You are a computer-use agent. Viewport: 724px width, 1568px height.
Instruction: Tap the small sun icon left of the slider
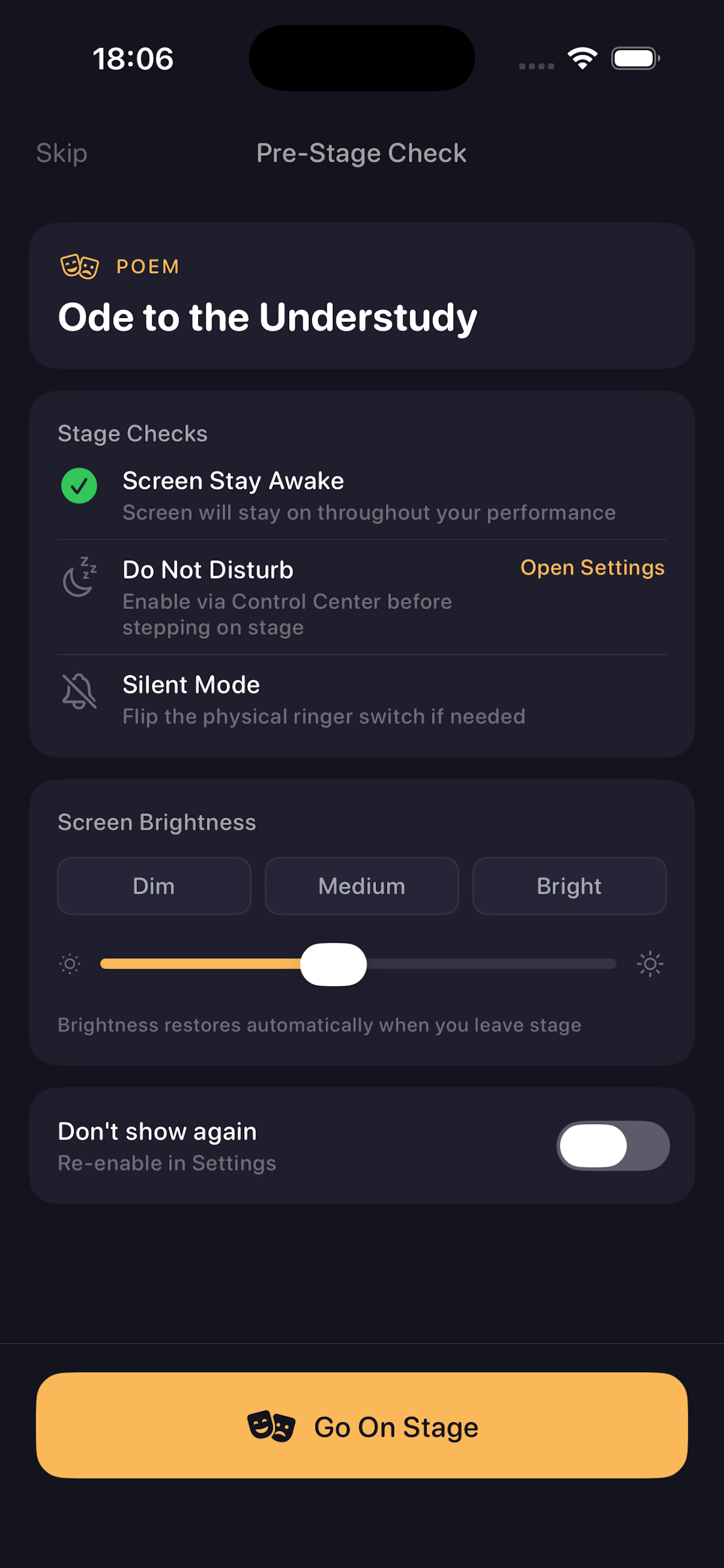coord(69,964)
